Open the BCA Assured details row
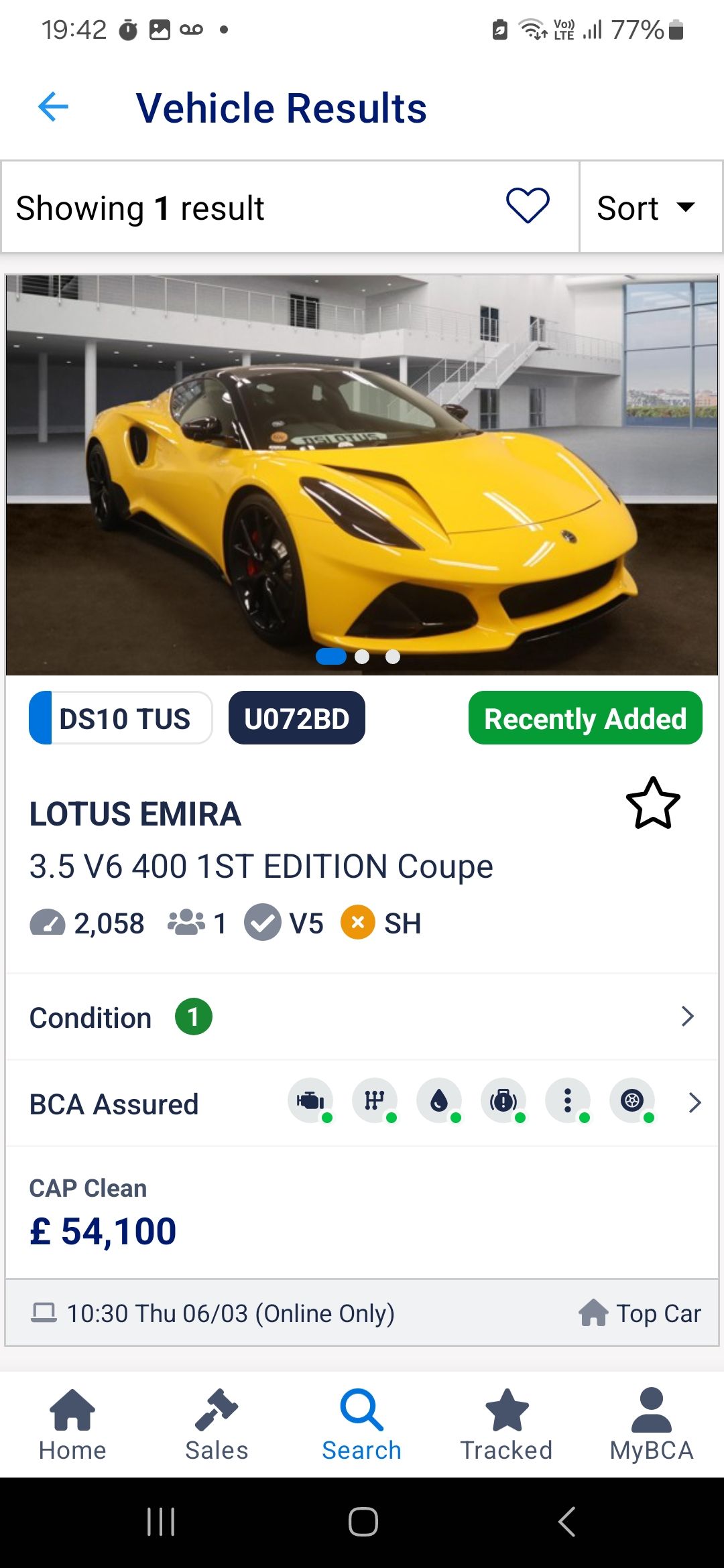The width and height of the screenshot is (724, 1568). pyautogui.click(x=362, y=1103)
